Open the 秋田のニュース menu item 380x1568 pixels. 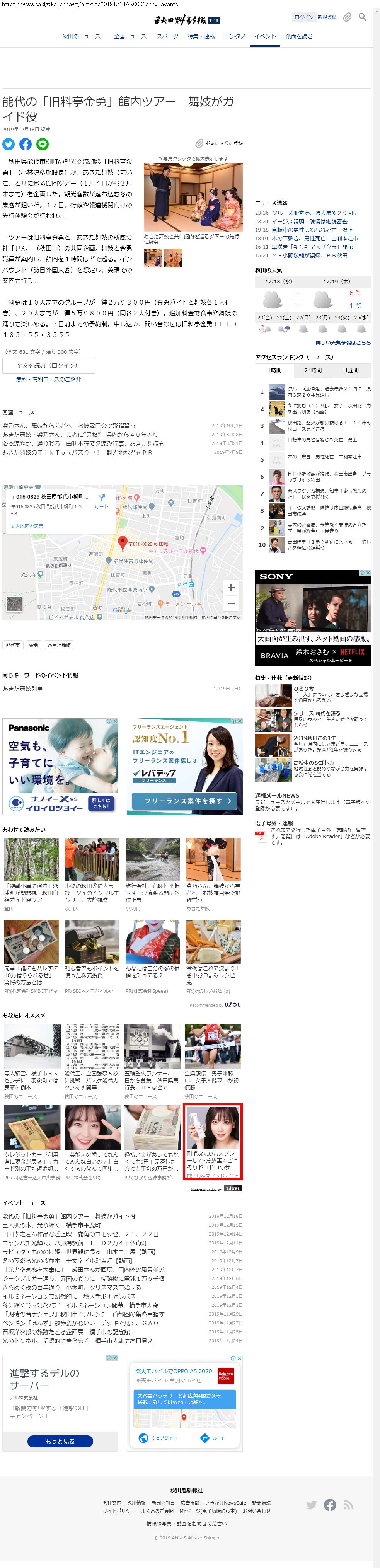tap(82, 36)
